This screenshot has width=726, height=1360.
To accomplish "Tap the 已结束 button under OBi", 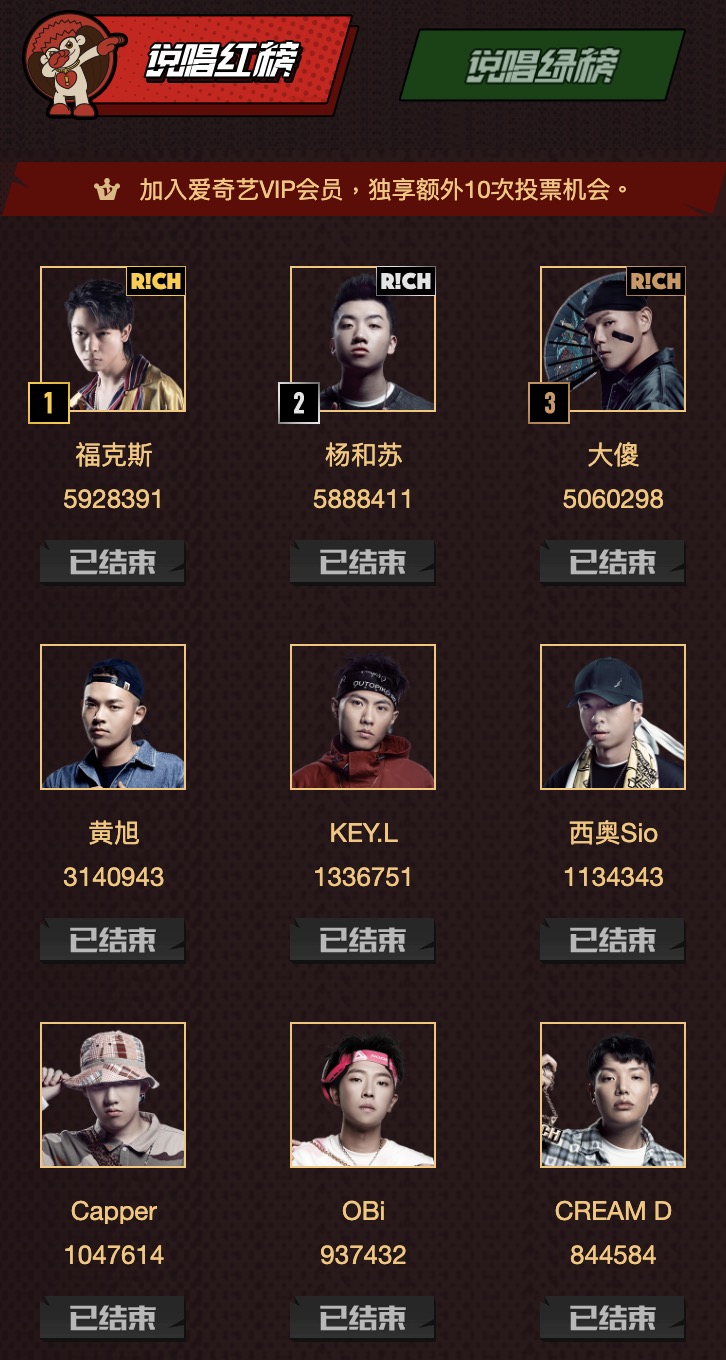I will coord(363,1318).
